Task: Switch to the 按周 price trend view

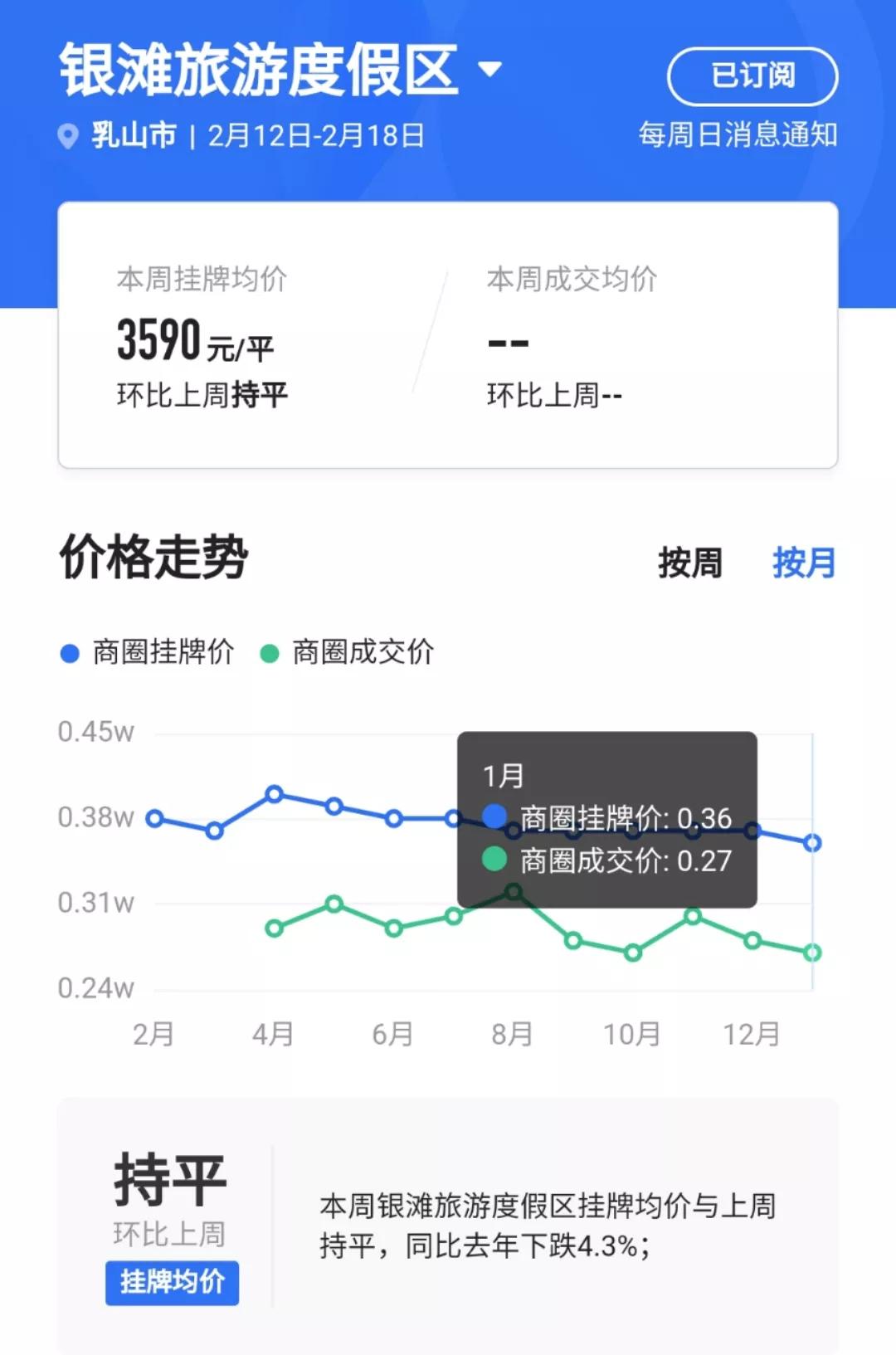Action: pyautogui.click(x=687, y=564)
